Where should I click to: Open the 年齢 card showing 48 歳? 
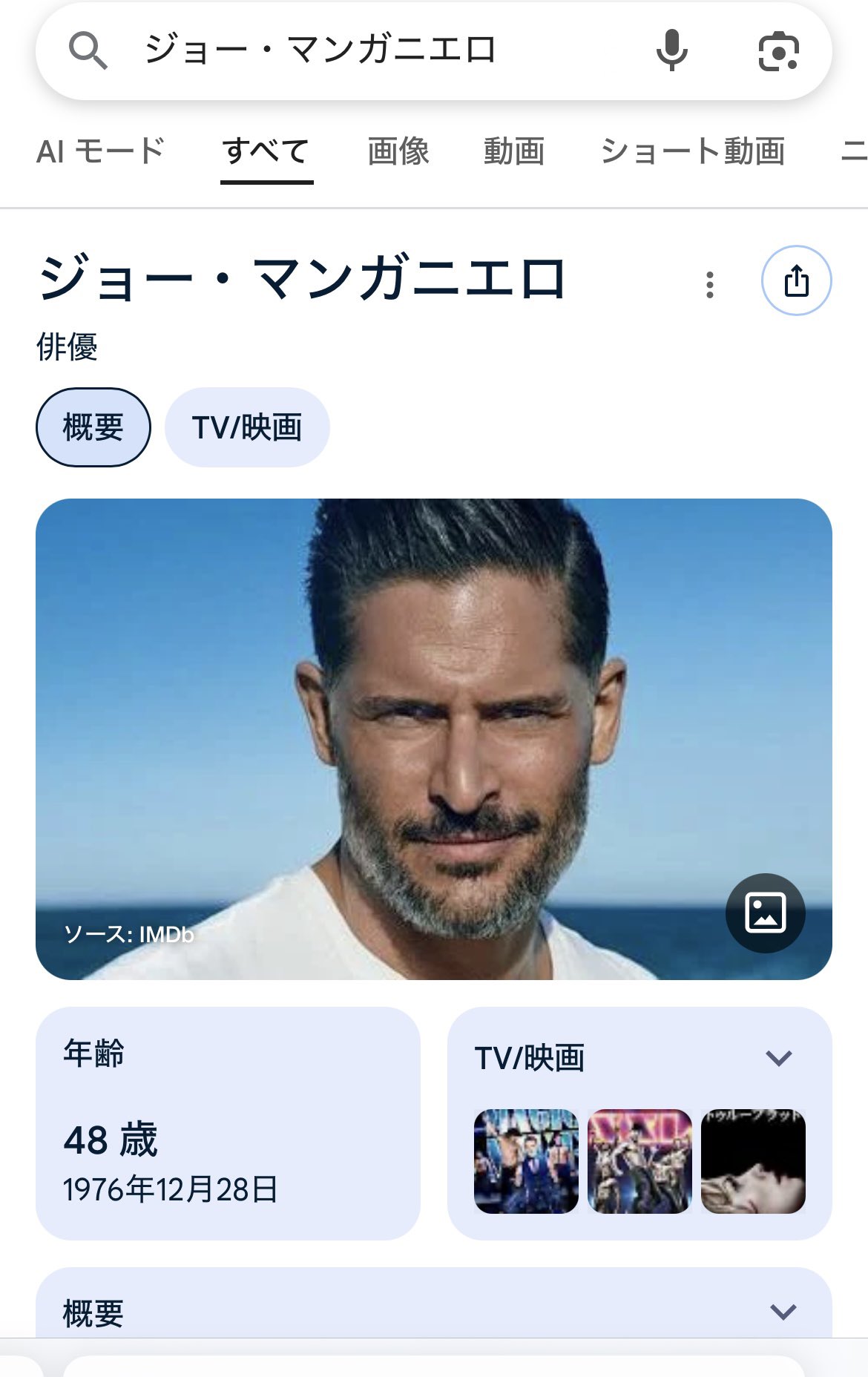tap(228, 1123)
